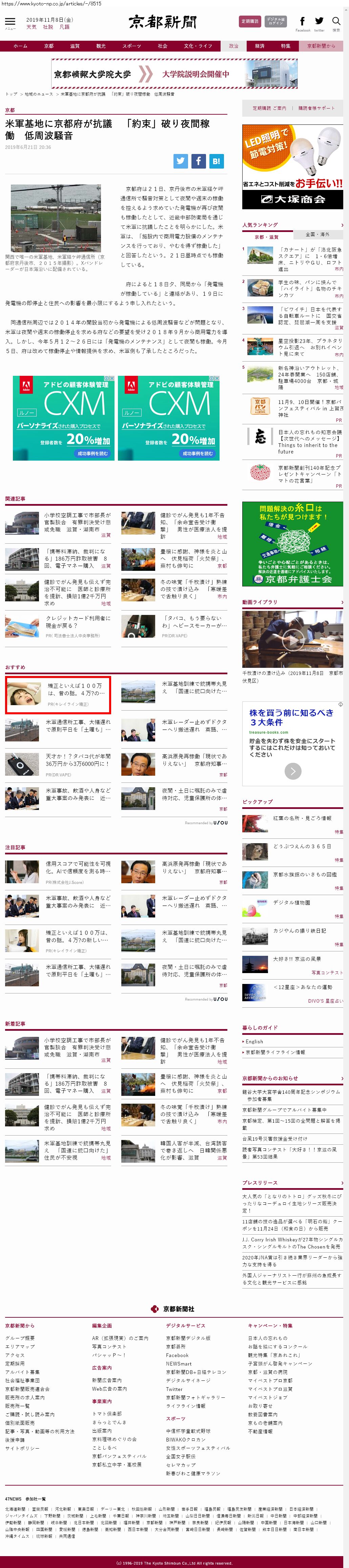Screen dimensions: 349x1568
Task: Share the article on Twitter
Action: 181,161
